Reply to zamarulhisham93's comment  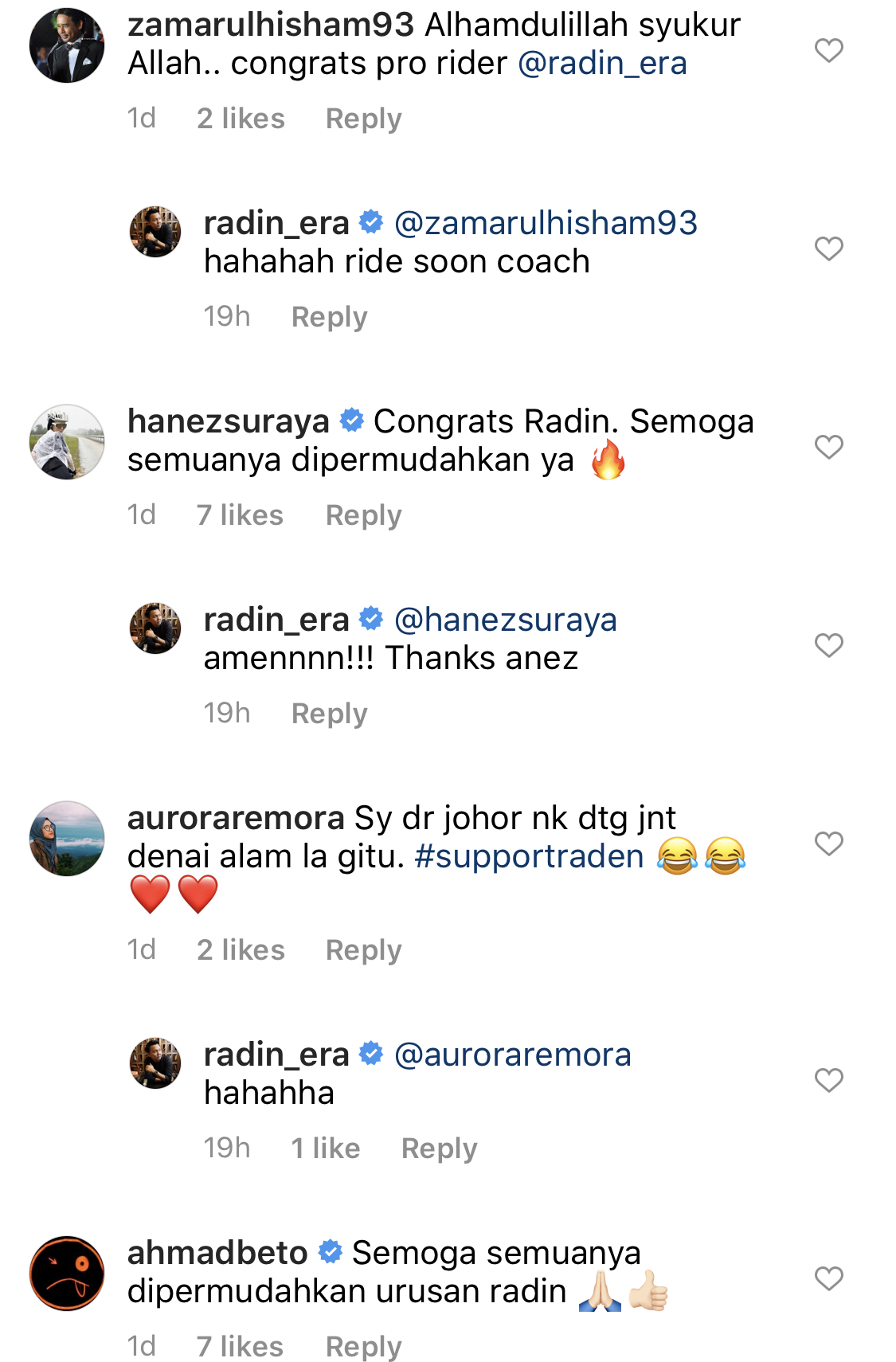363,119
